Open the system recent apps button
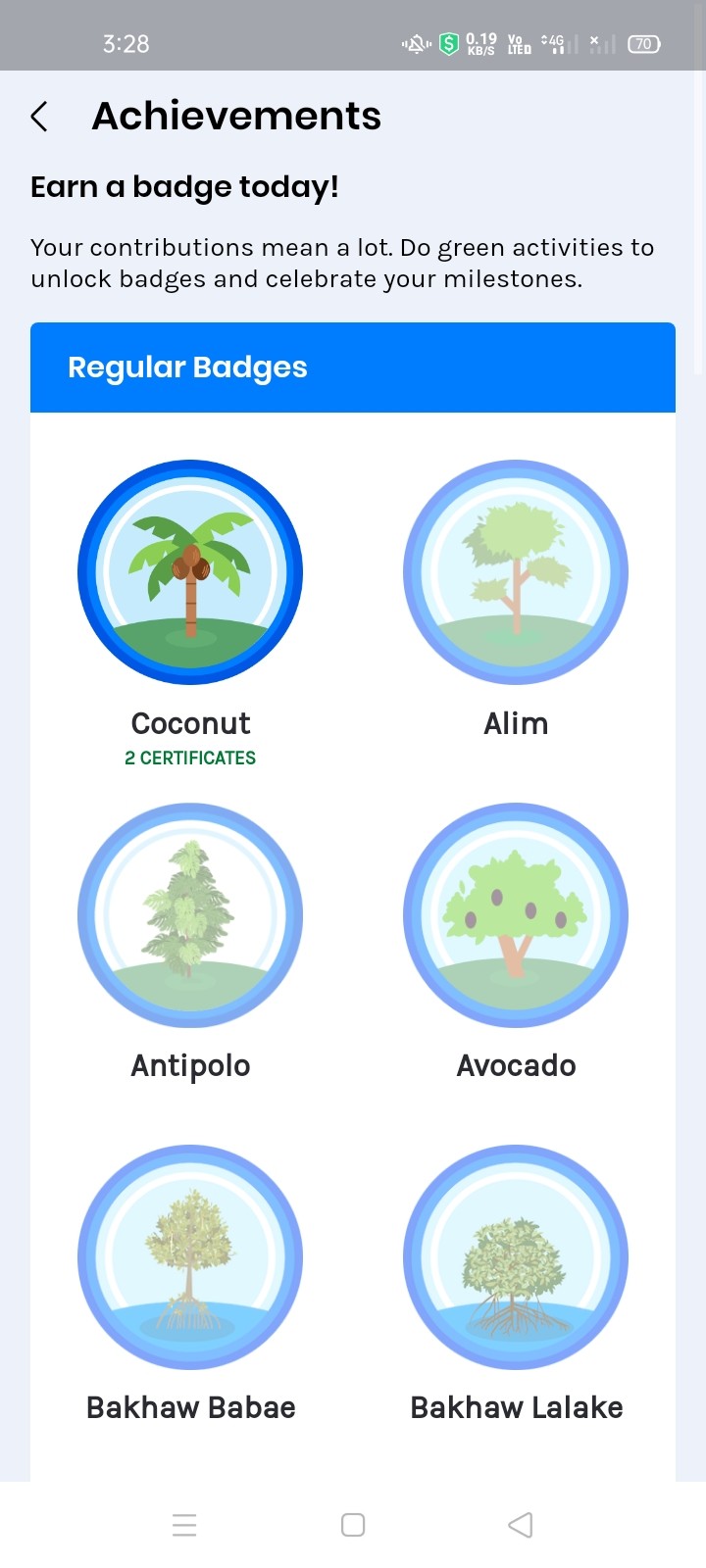Screen dimensions: 706x1568 184,1525
